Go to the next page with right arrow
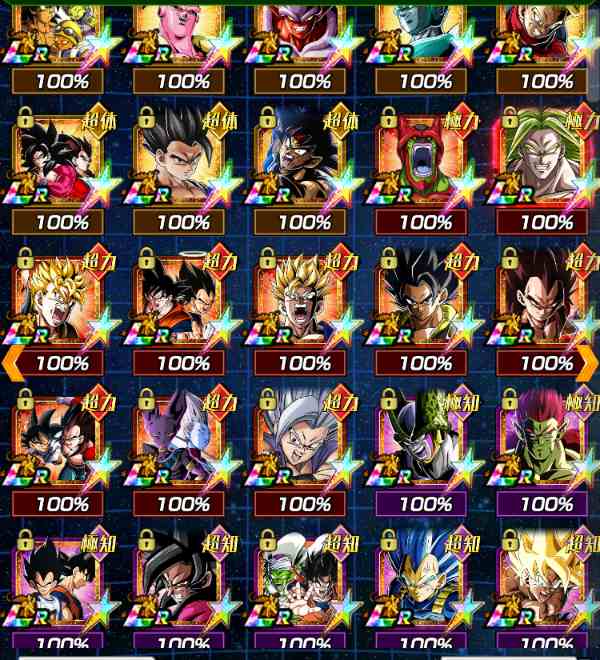This screenshot has width=600, height=660. (590, 361)
